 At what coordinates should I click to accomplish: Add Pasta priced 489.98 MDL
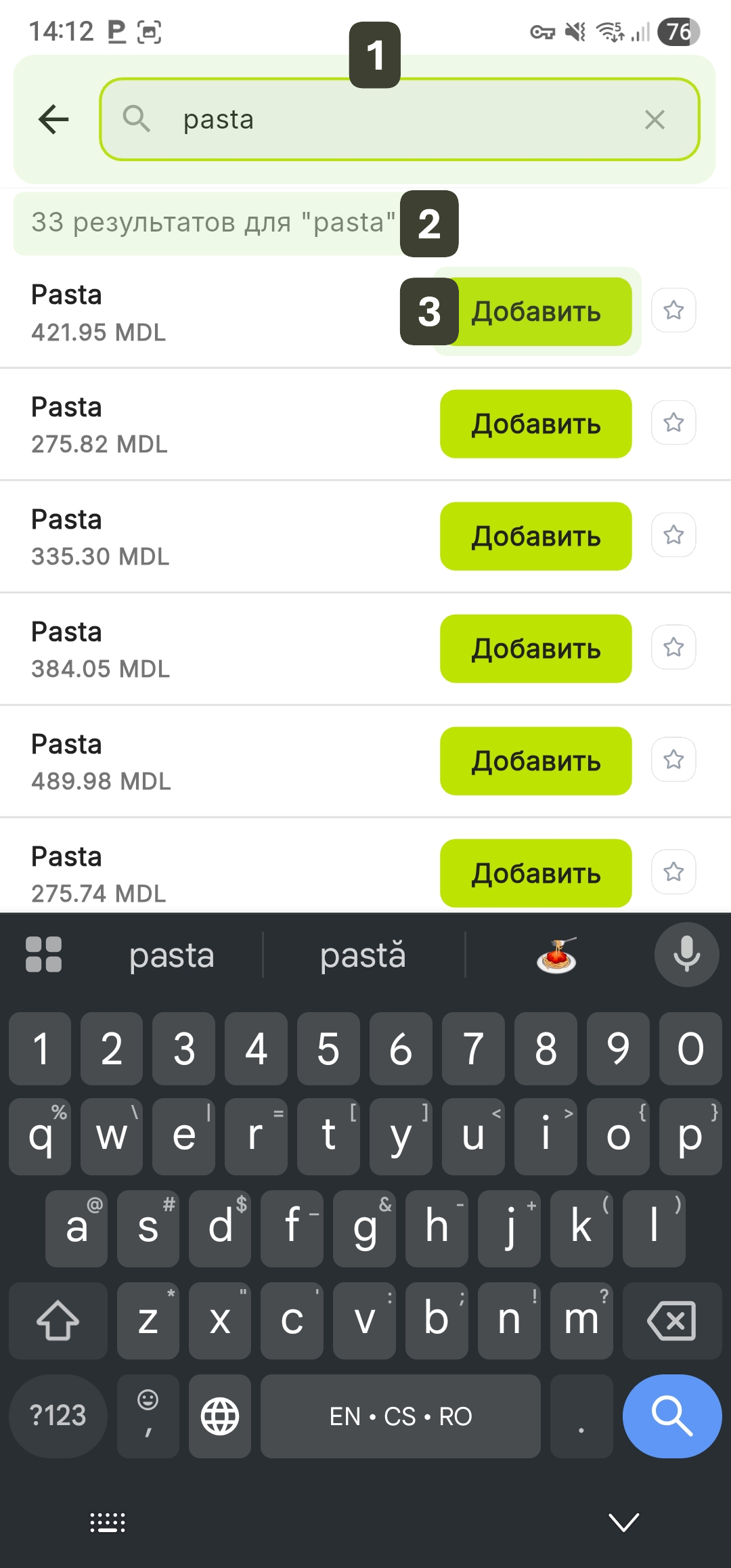pyautogui.click(x=535, y=761)
